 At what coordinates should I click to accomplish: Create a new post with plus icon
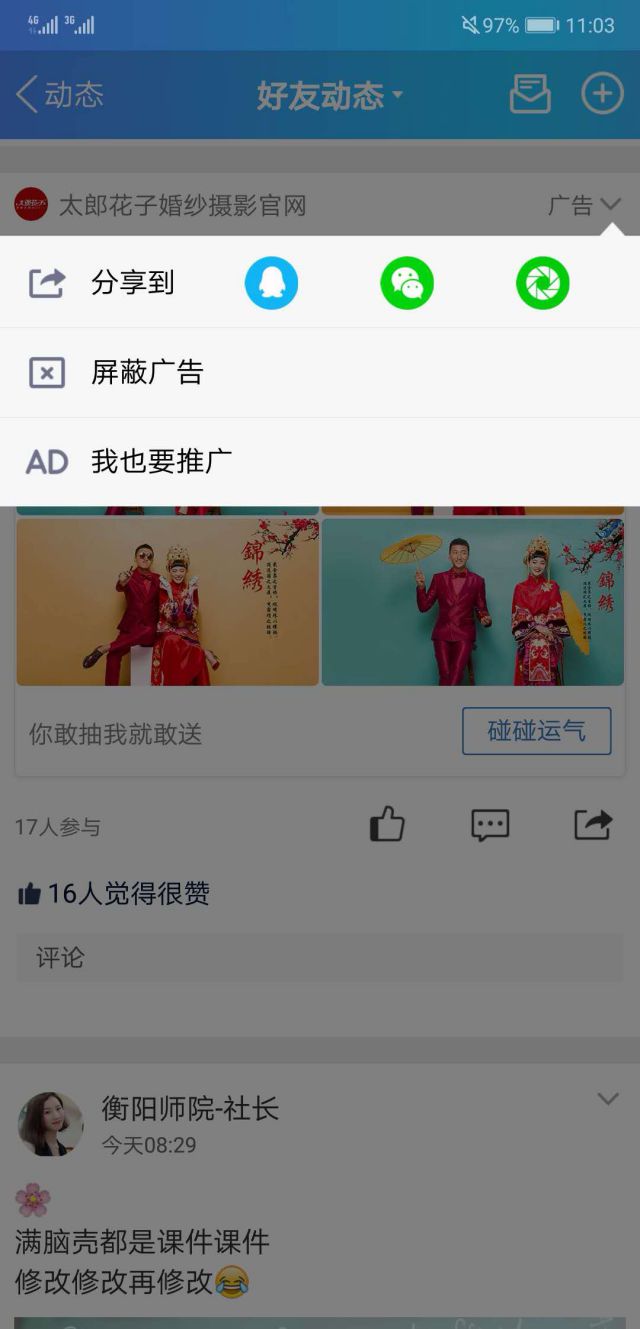602,95
